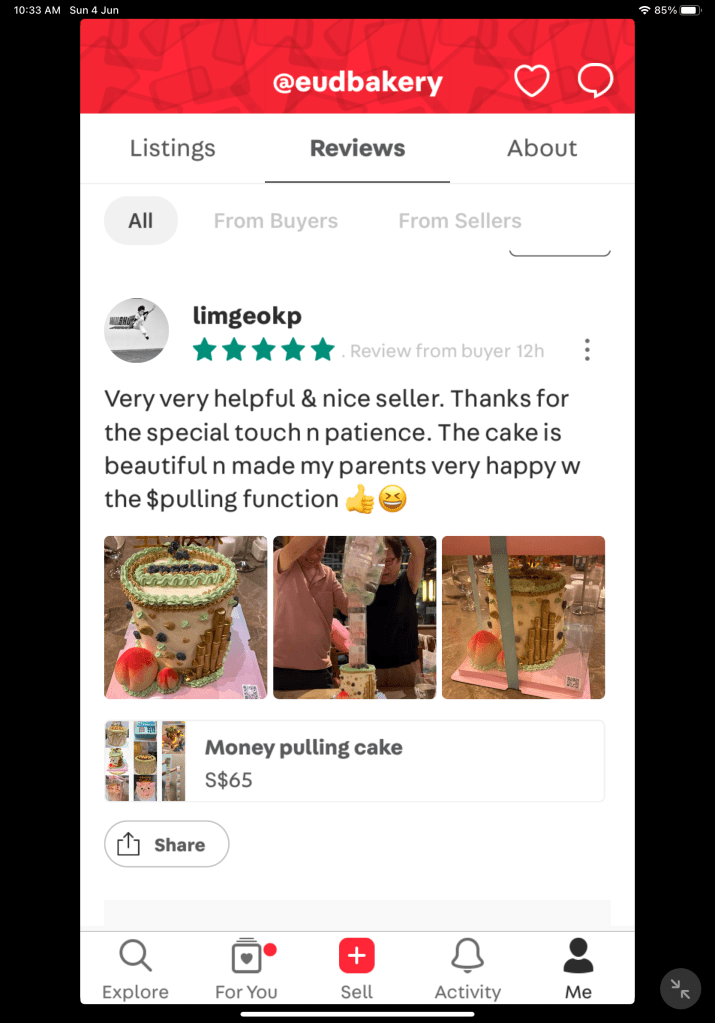View first cake photo in review
The width and height of the screenshot is (715, 1023).
(x=186, y=617)
